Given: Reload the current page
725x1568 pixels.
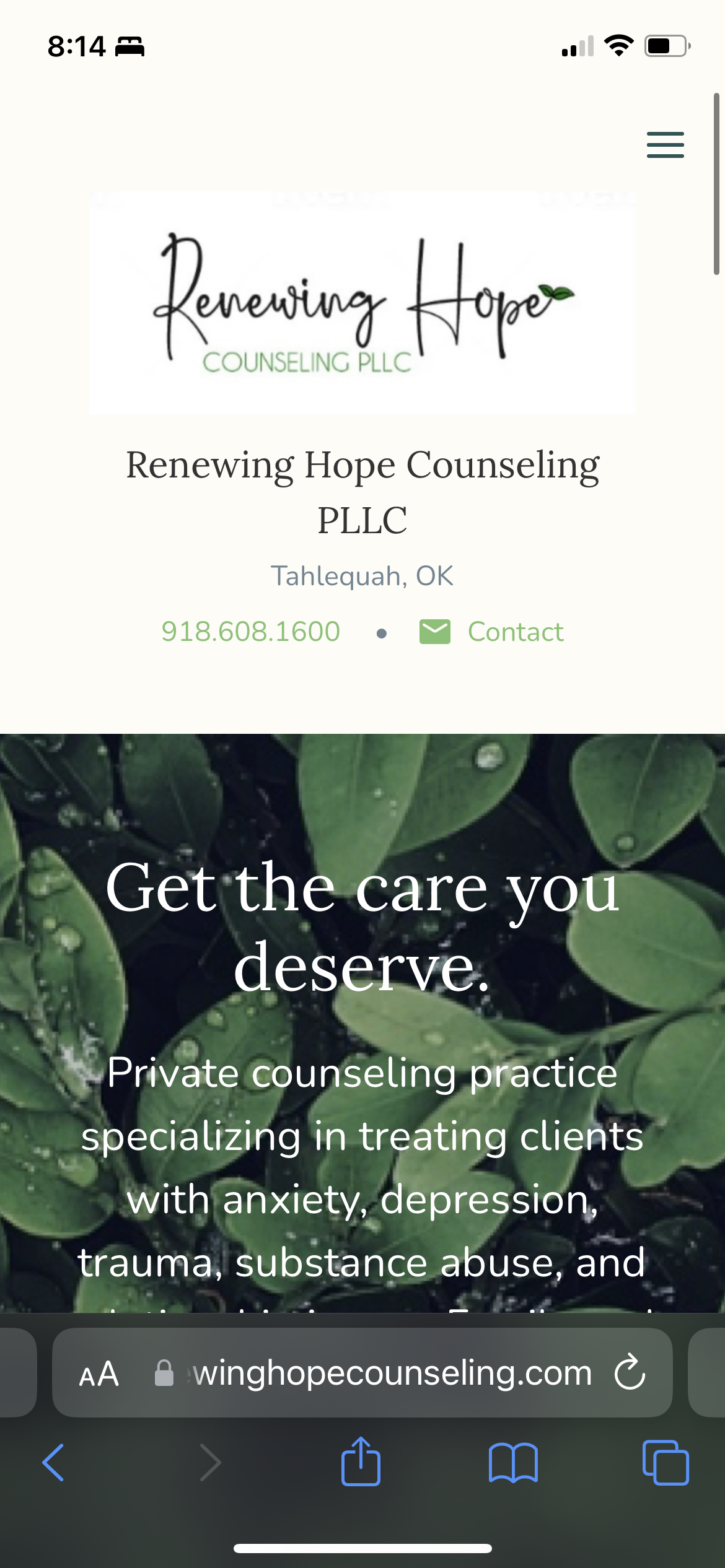Looking at the screenshot, I should tap(630, 1372).
